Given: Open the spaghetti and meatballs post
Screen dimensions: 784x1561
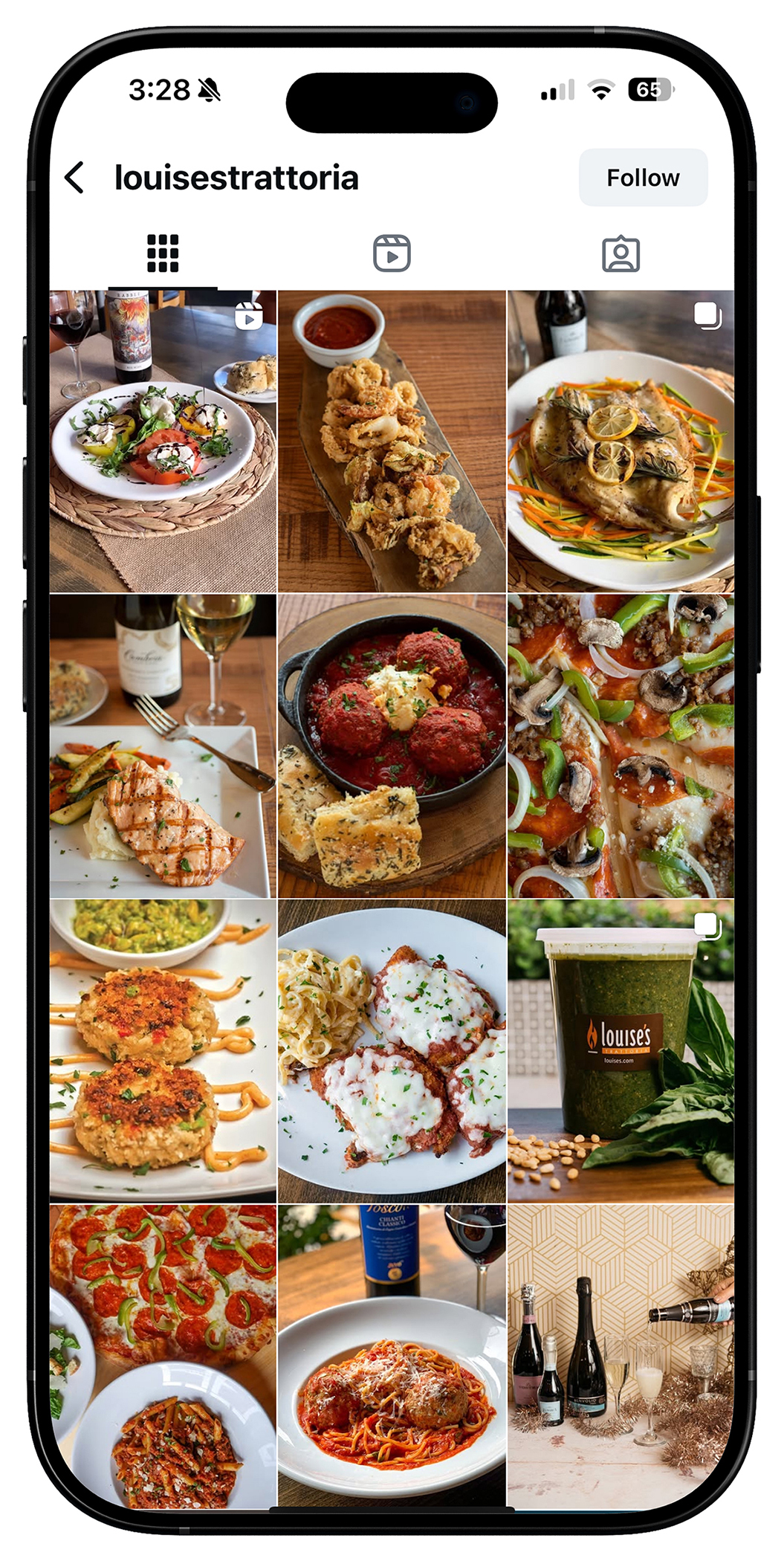Looking at the screenshot, I should pyautogui.click(x=392, y=1355).
